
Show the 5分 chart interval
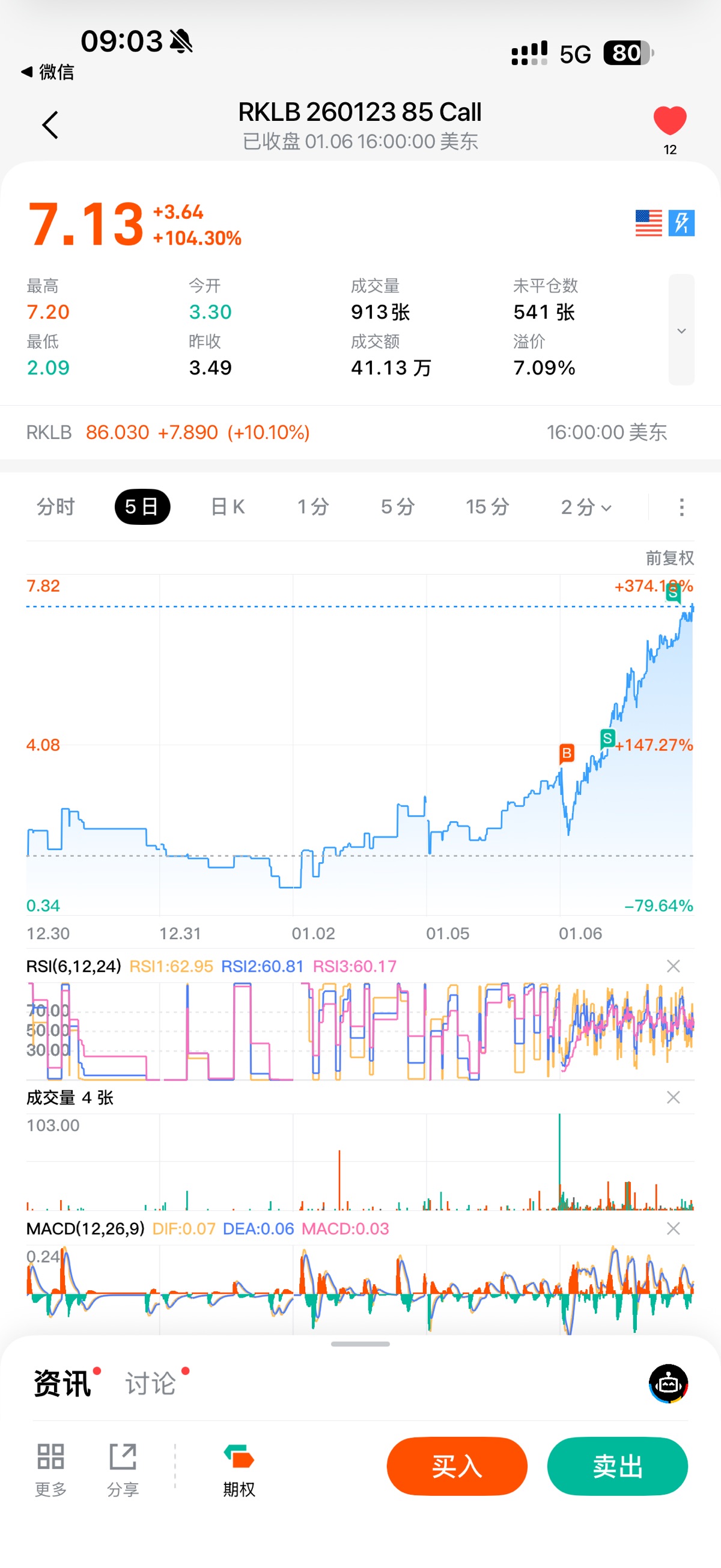(398, 506)
